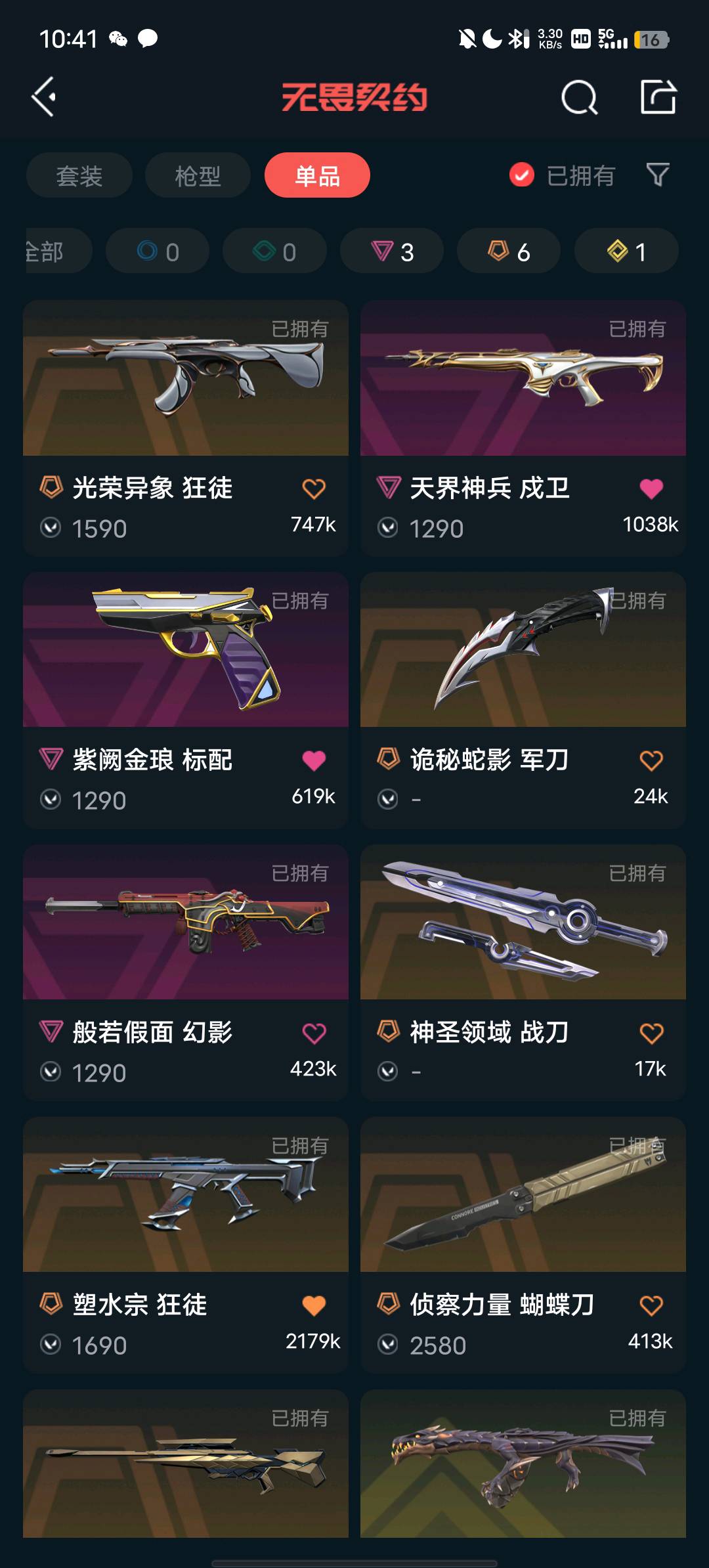Go back using the top-left arrow
This screenshot has width=709, height=1568.
click(x=45, y=97)
